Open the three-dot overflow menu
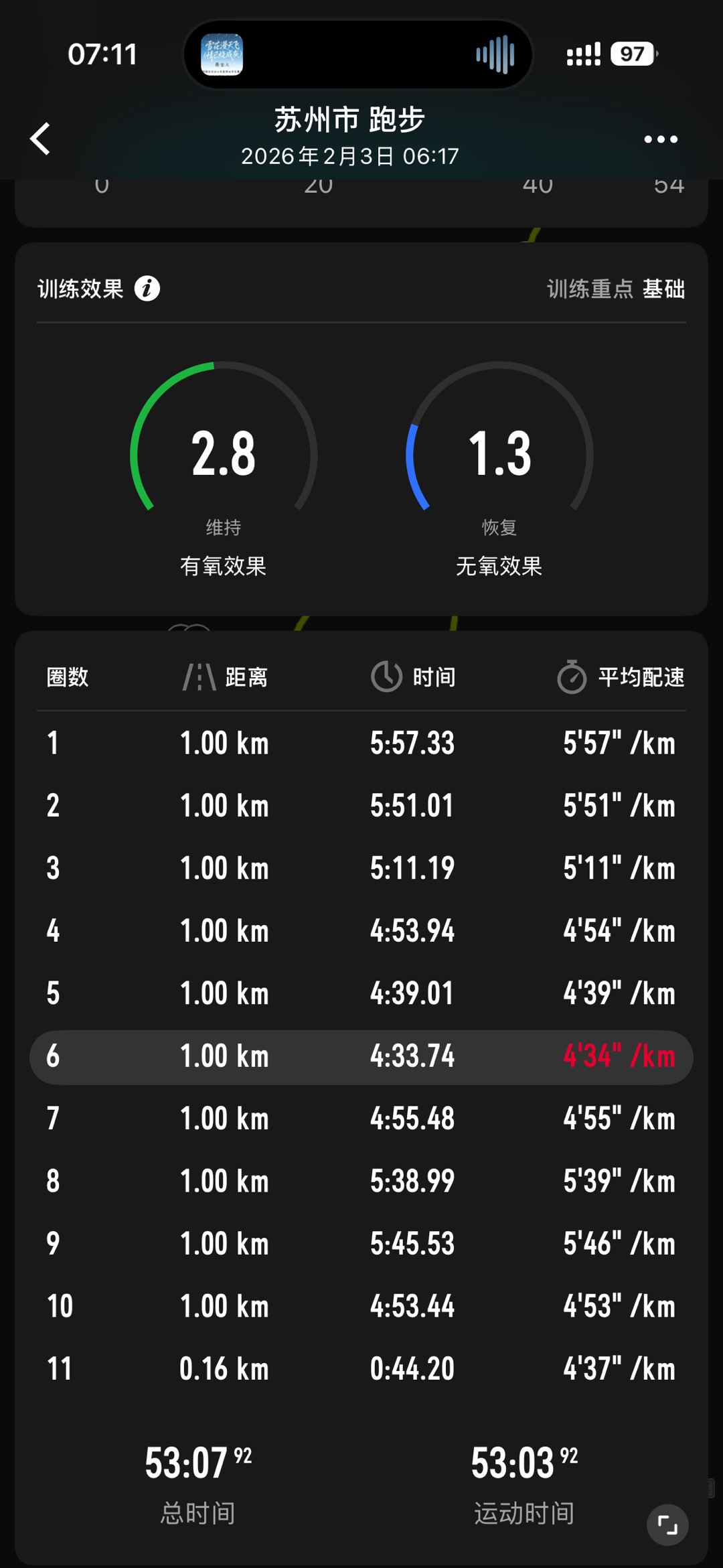The width and height of the screenshot is (723, 1568). coord(660,139)
